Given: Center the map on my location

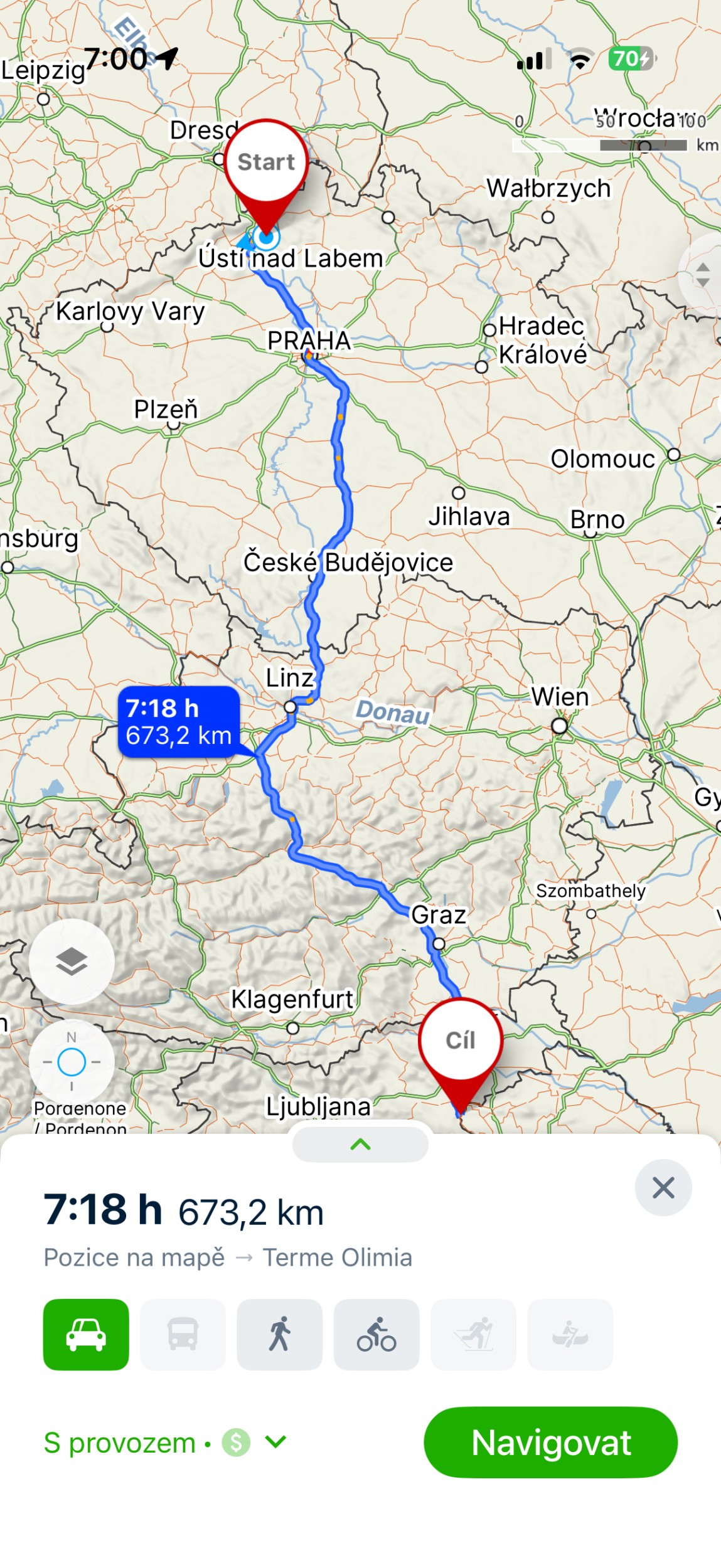Looking at the screenshot, I should (72, 1062).
